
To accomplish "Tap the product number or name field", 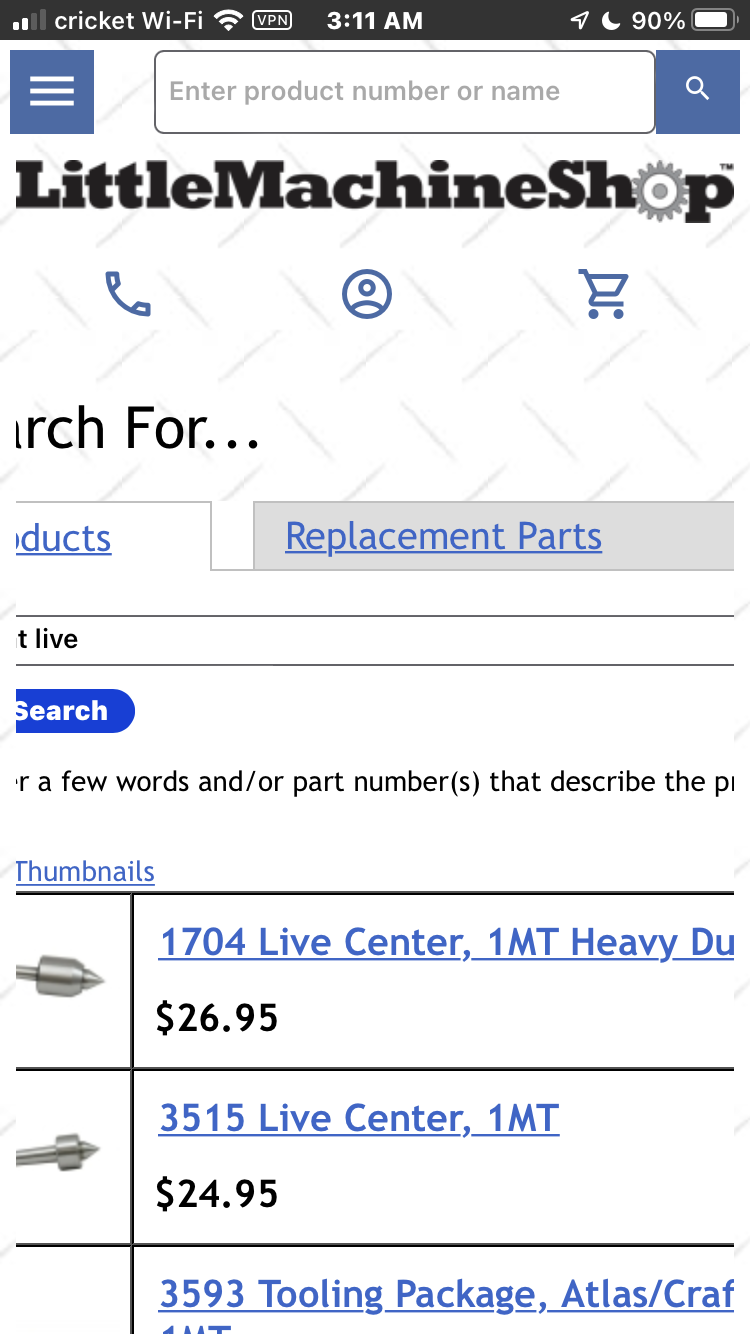I will [404, 91].
